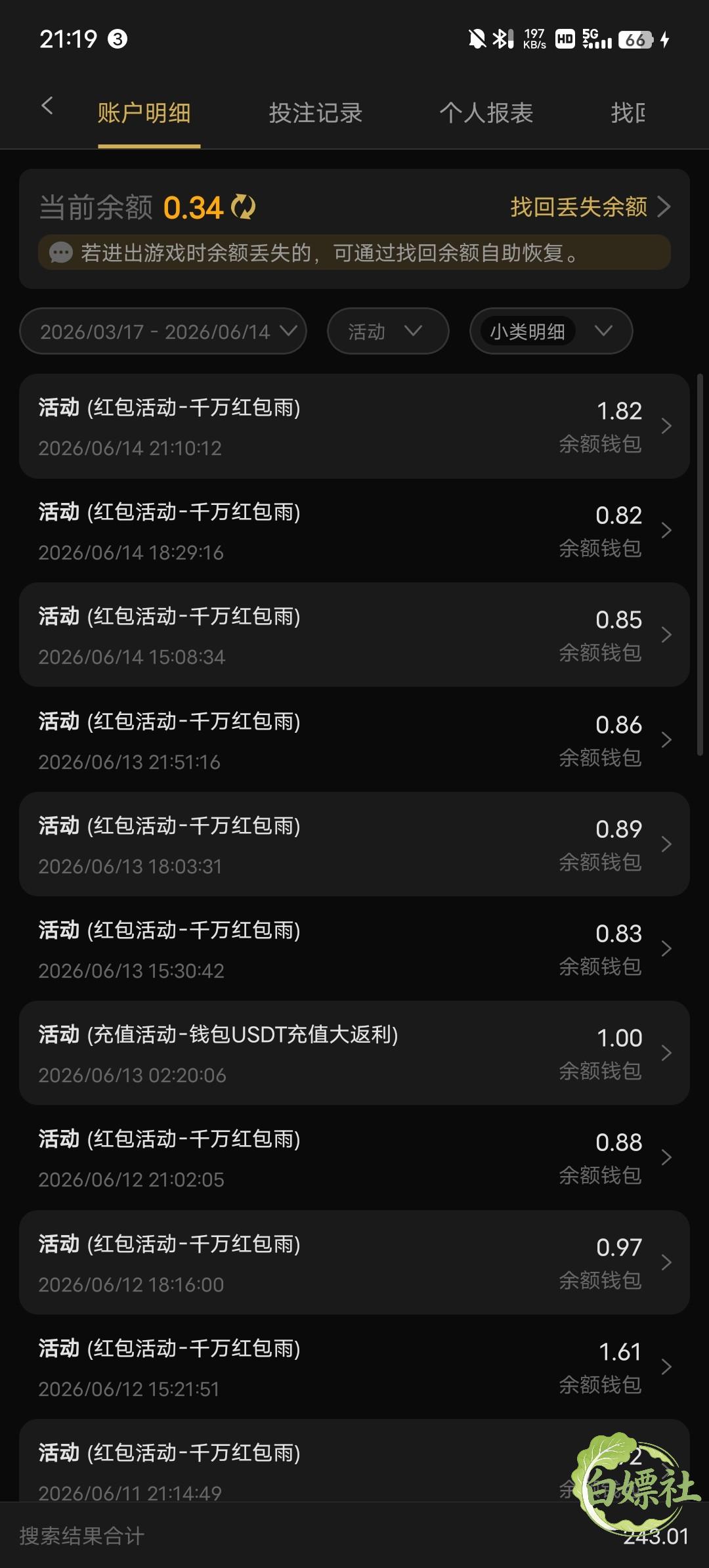
Task: Expand the 活动 type filter dropdown
Action: coord(388,332)
